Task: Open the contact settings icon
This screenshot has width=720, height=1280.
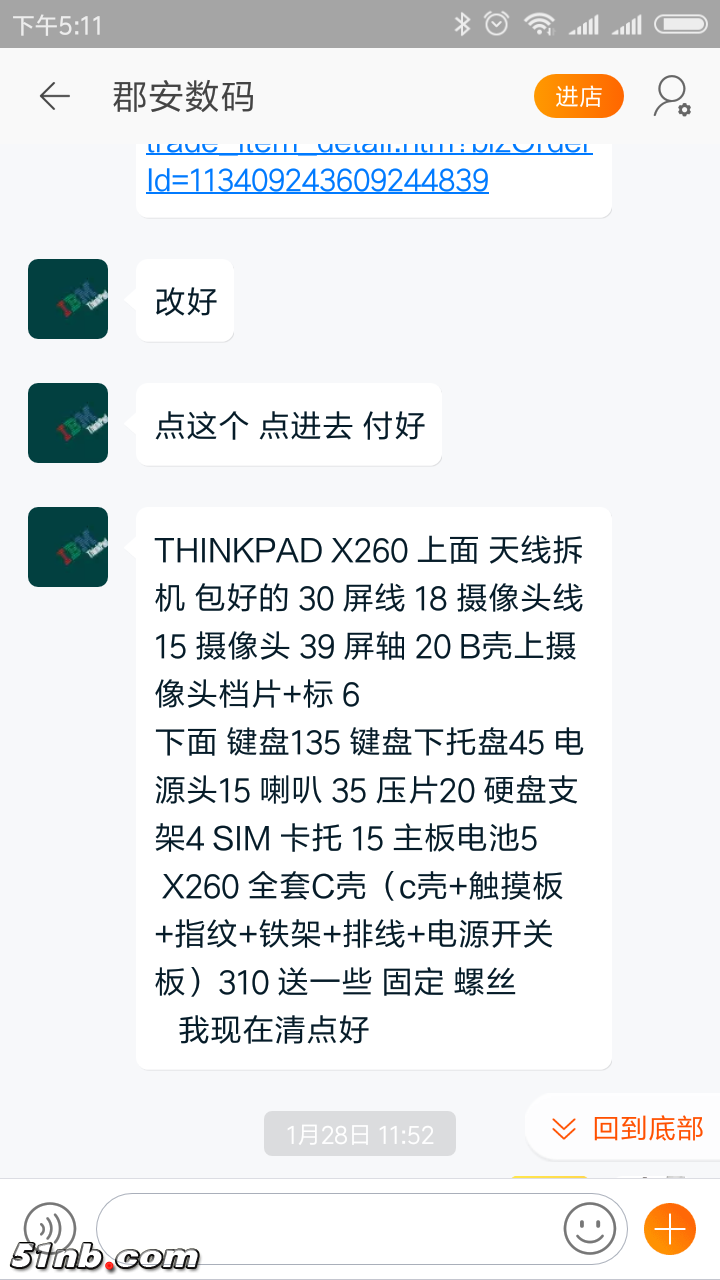Action: (672, 97)
